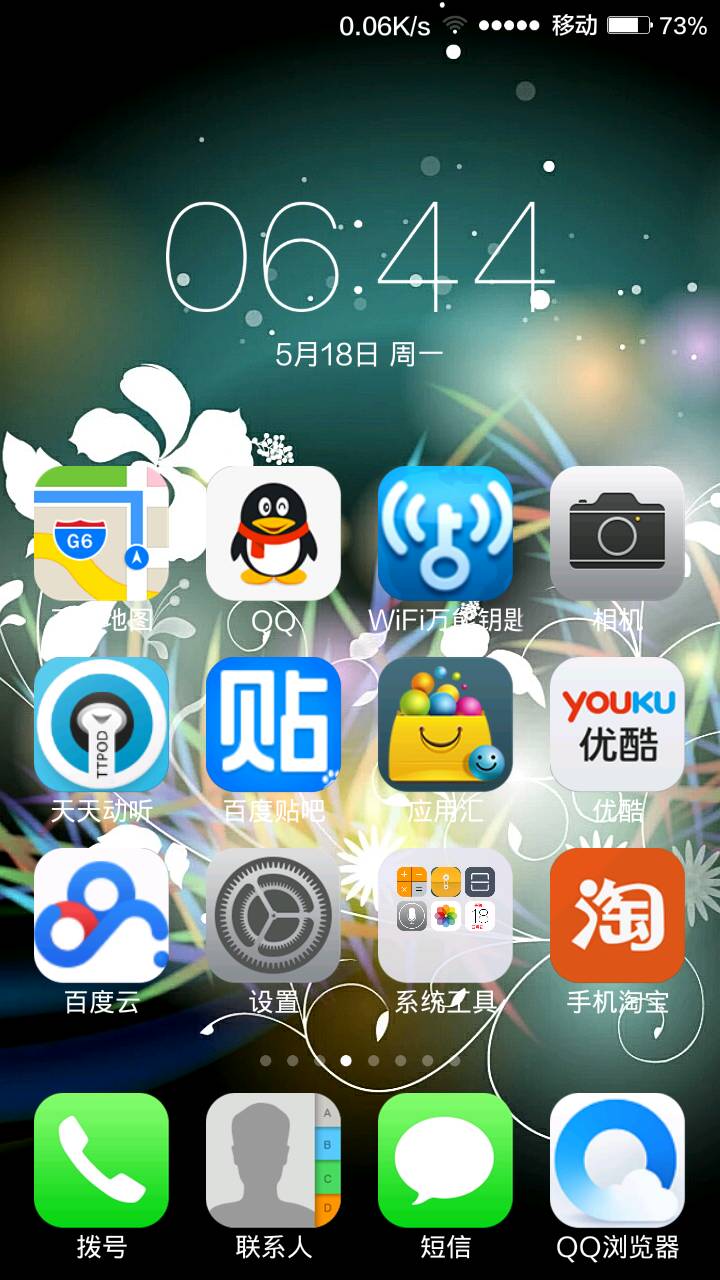Screen dimensions: 720x1280
Task: Open the 百度云 cloud app
Action: click(101, 915)
